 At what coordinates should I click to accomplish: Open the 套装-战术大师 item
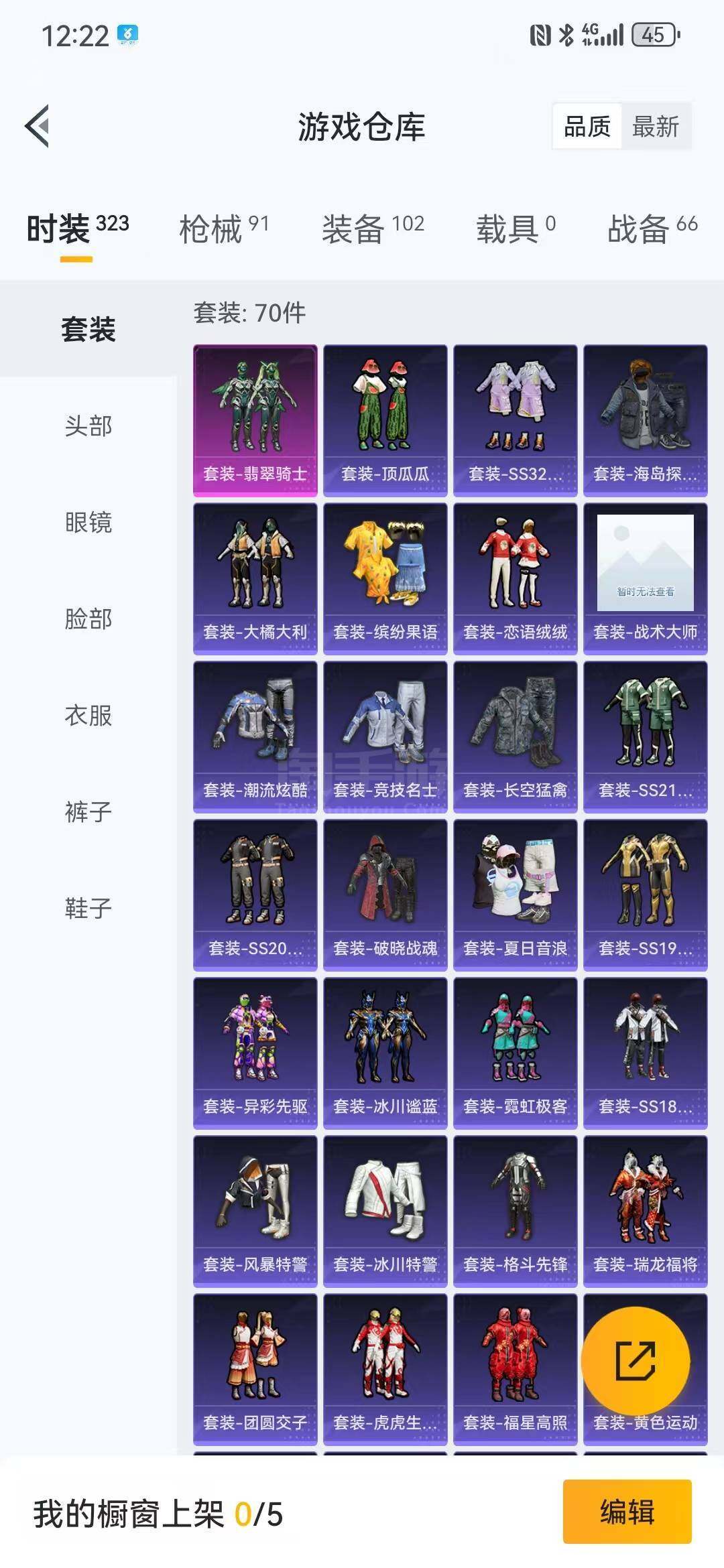[x=646, y=579]
